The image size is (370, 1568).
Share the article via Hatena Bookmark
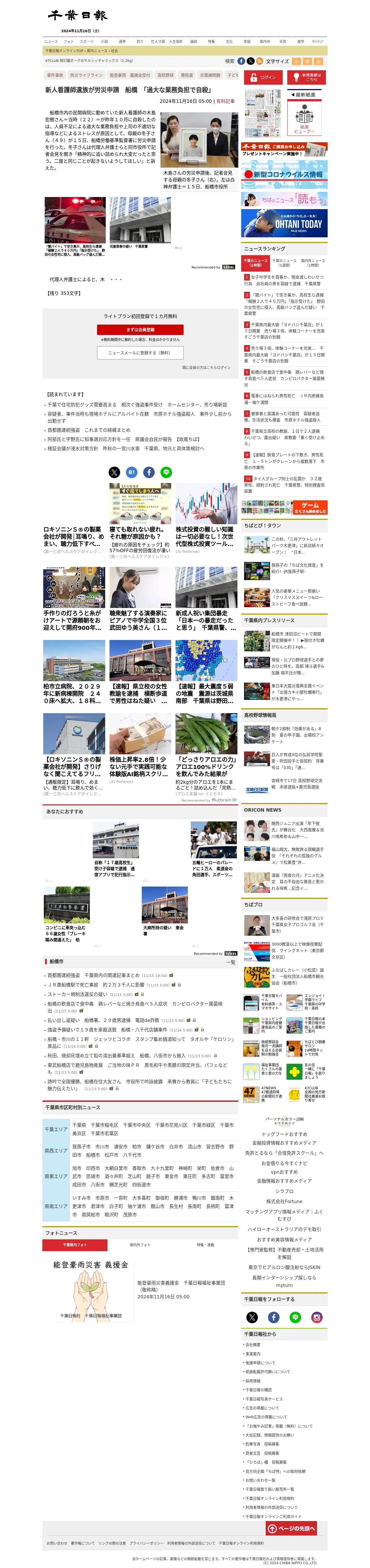[131, 472]
